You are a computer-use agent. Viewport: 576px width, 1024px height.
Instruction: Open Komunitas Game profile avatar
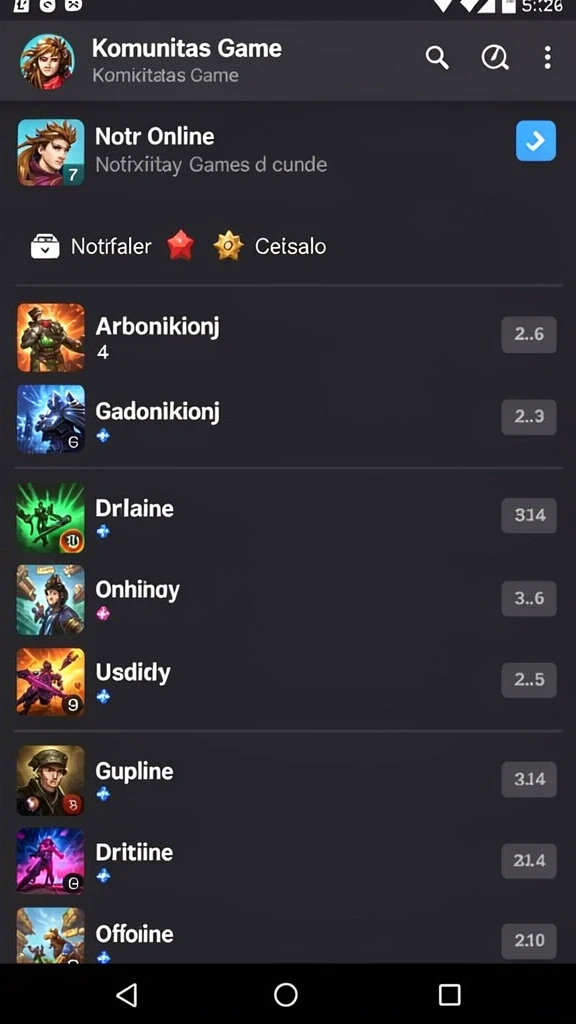click(x=47, y=61)
